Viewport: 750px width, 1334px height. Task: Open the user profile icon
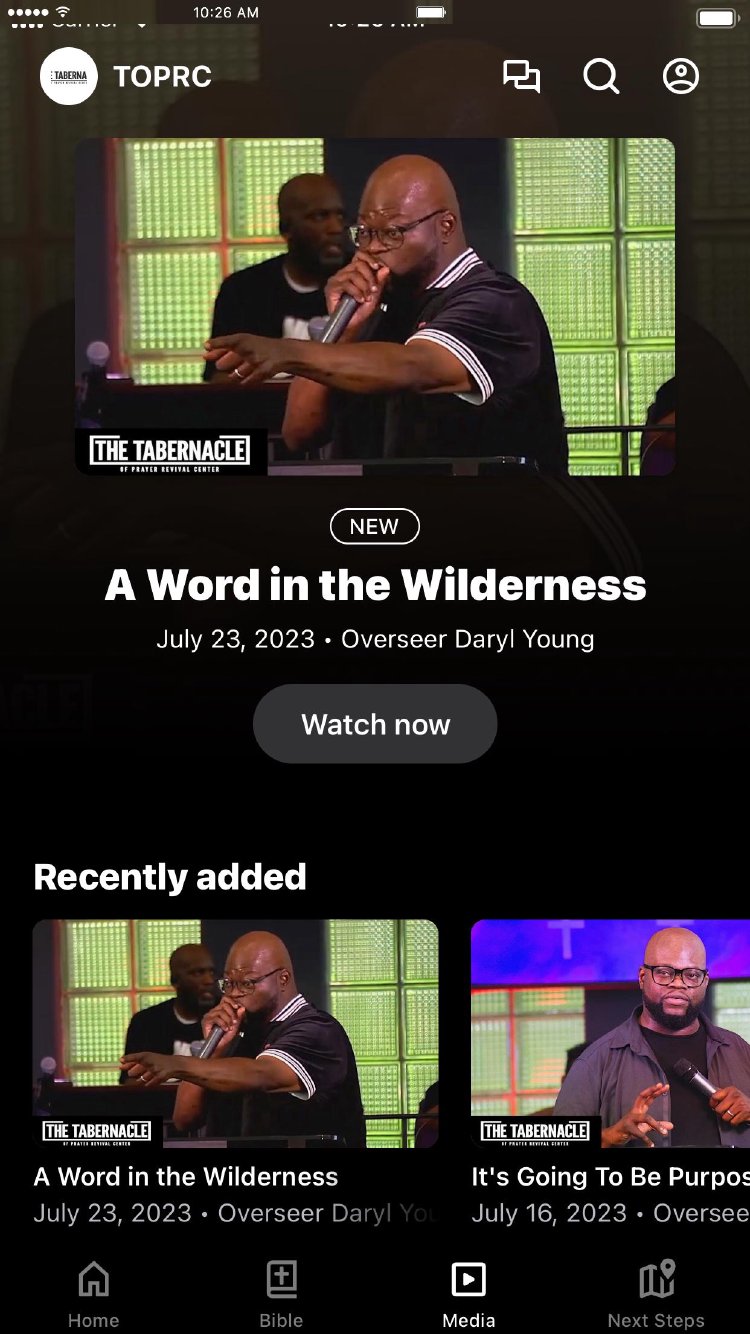(x=681, y=76)
